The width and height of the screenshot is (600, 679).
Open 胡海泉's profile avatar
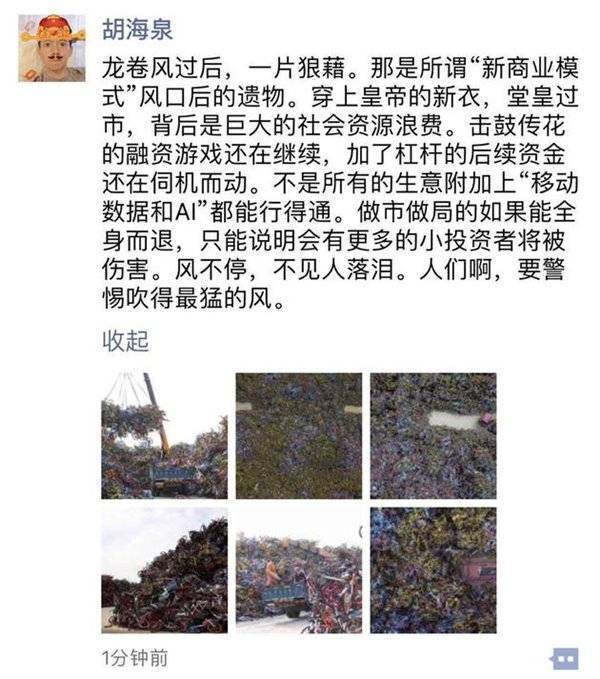coord(53,47)
